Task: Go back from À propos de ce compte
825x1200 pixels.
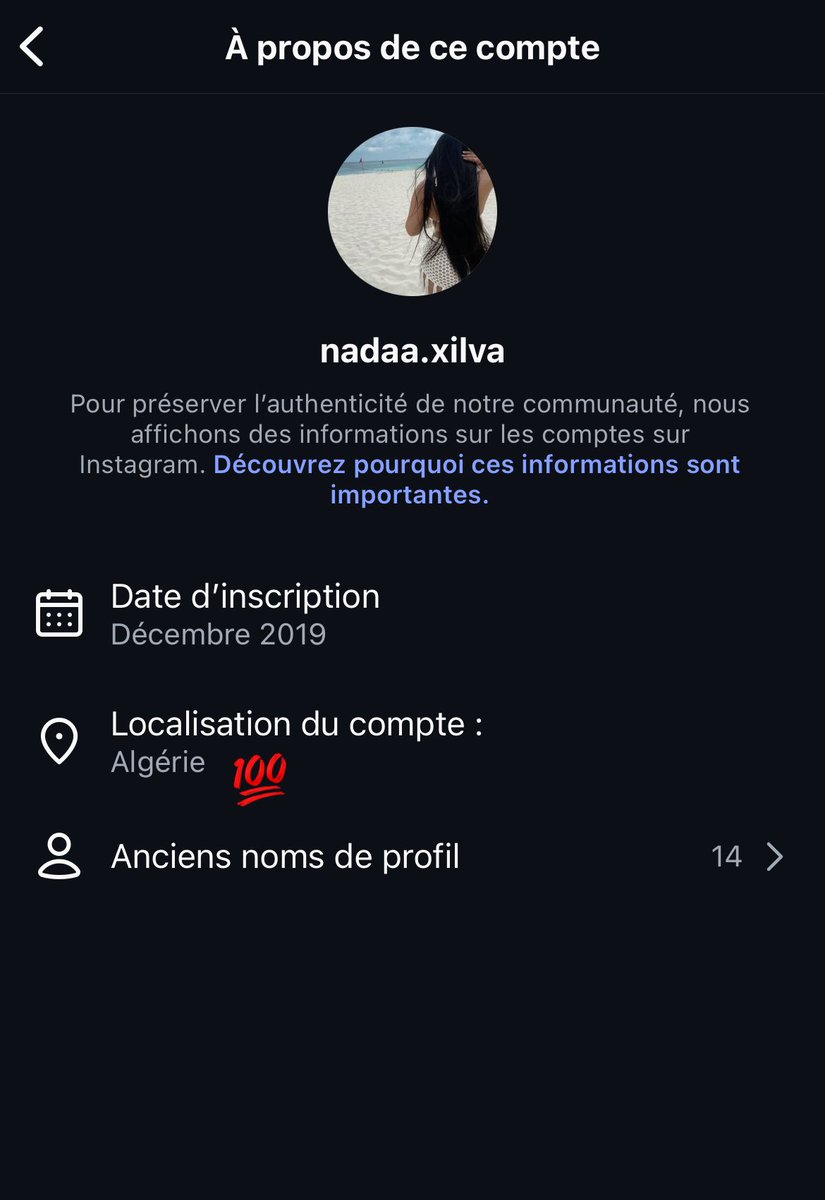Action: [33, 48]
